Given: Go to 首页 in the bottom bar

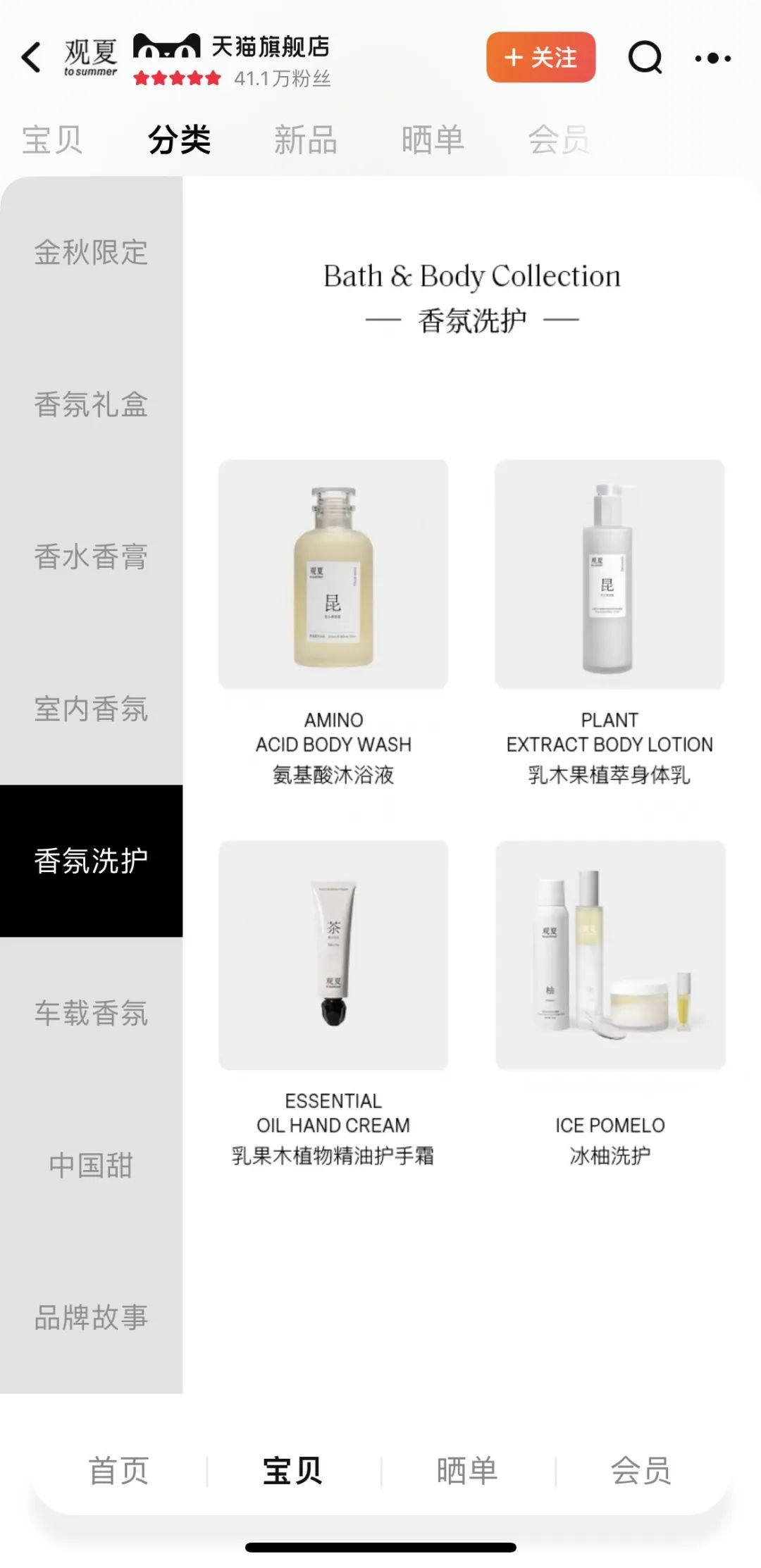Looking at the screenshot, I should point(118,1471).
